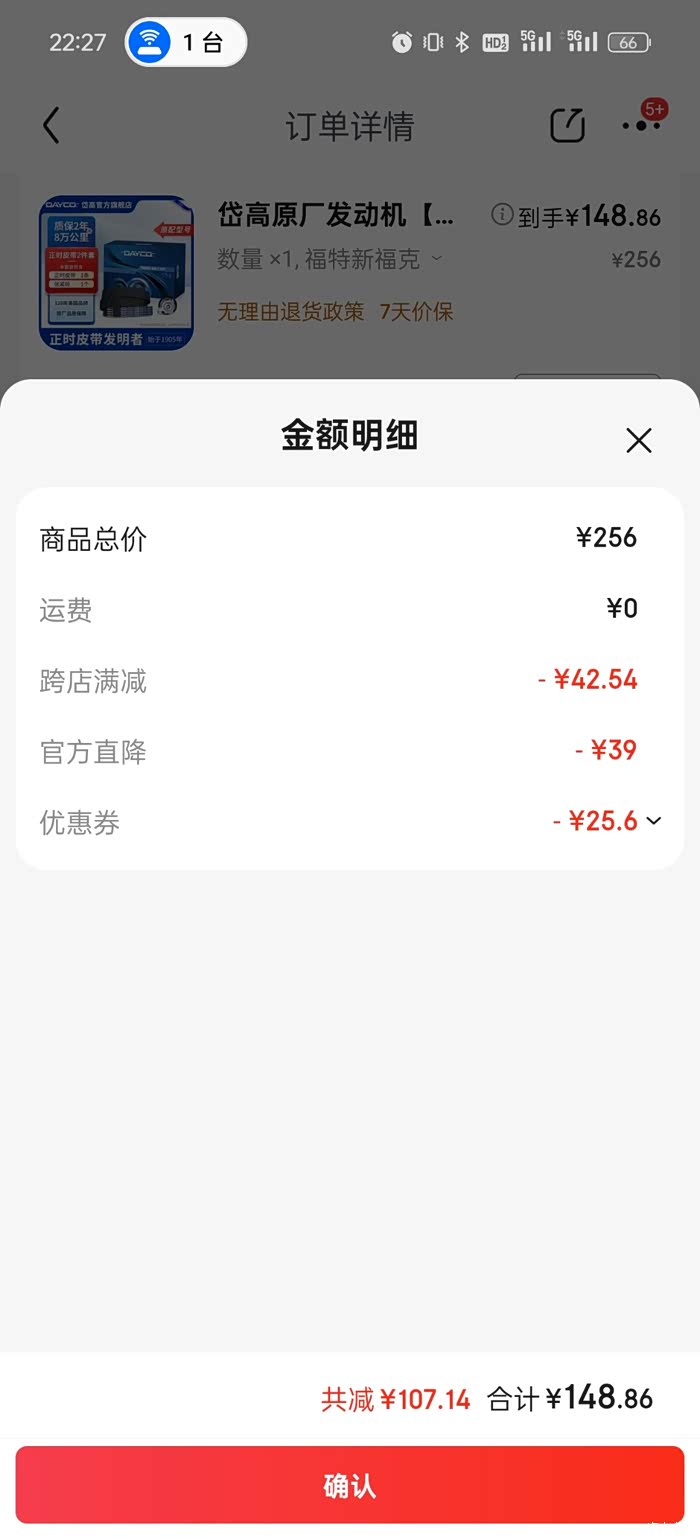
Task: Expand the 优惠券 discount details
Action: point(653,821)
